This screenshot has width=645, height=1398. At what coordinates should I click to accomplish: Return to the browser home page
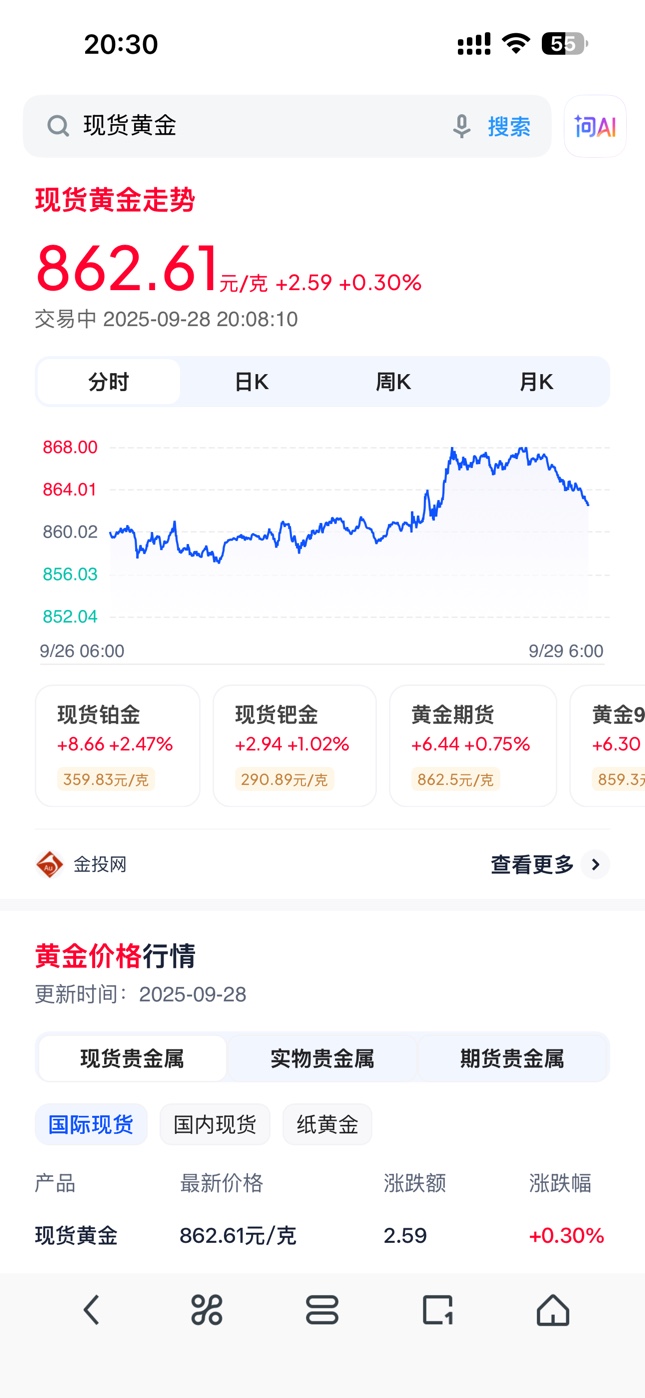[553, 1309]
